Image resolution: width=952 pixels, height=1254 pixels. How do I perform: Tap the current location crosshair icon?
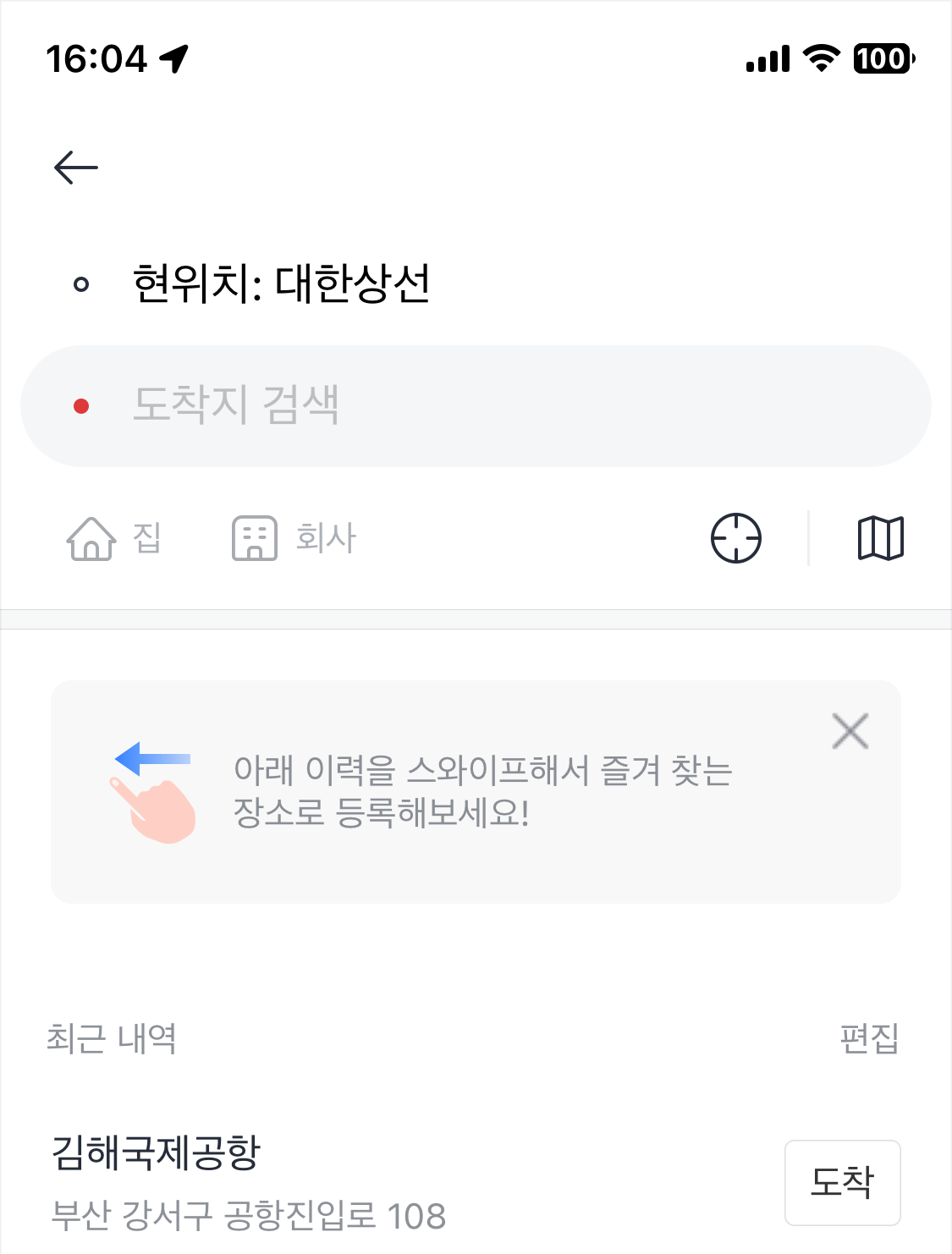point(735,537)
